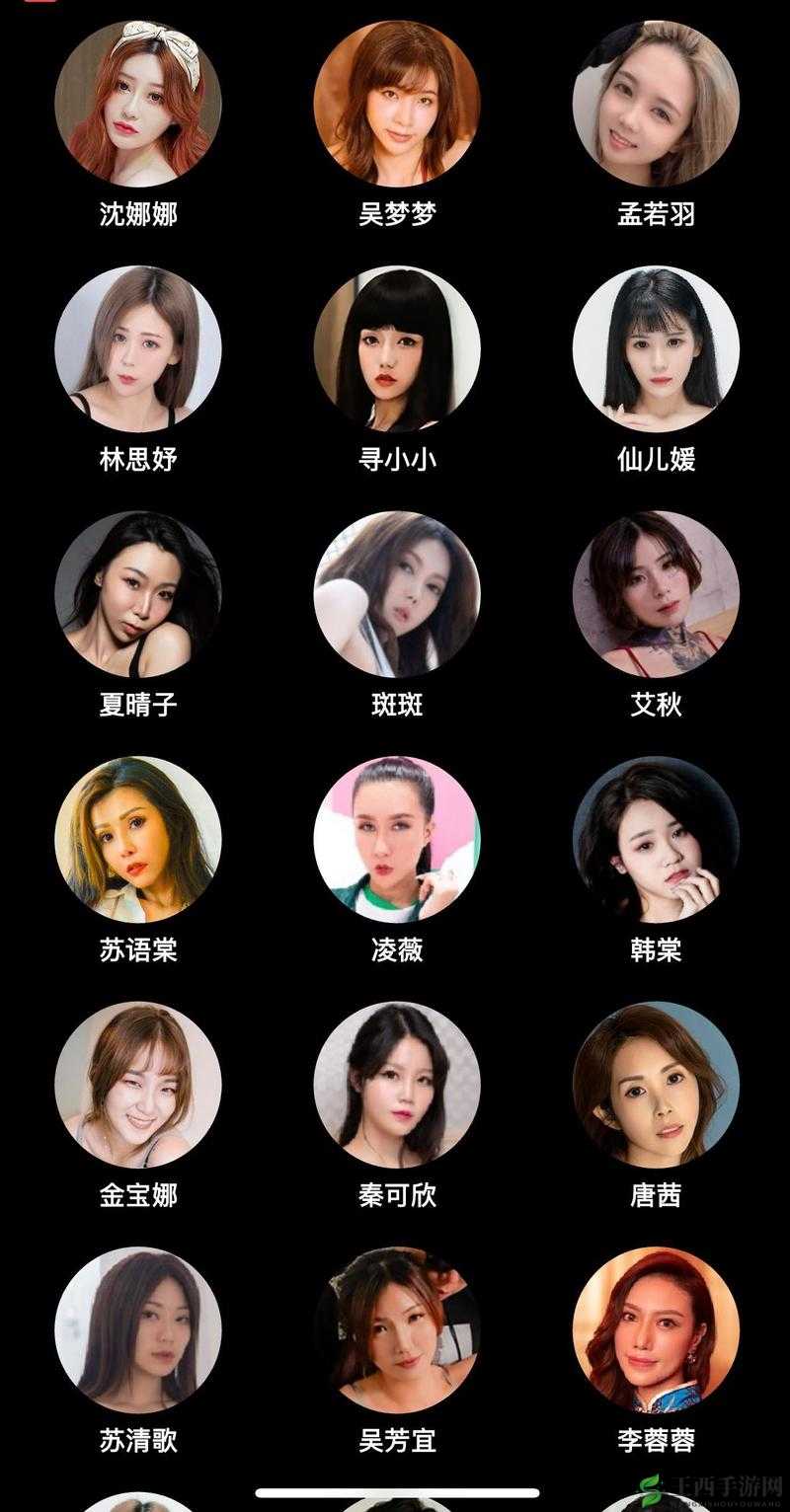The height and width of the screenshot is (1512, 790).
Task: Select 秦可欣's avatar
Action: (397, 1085)
